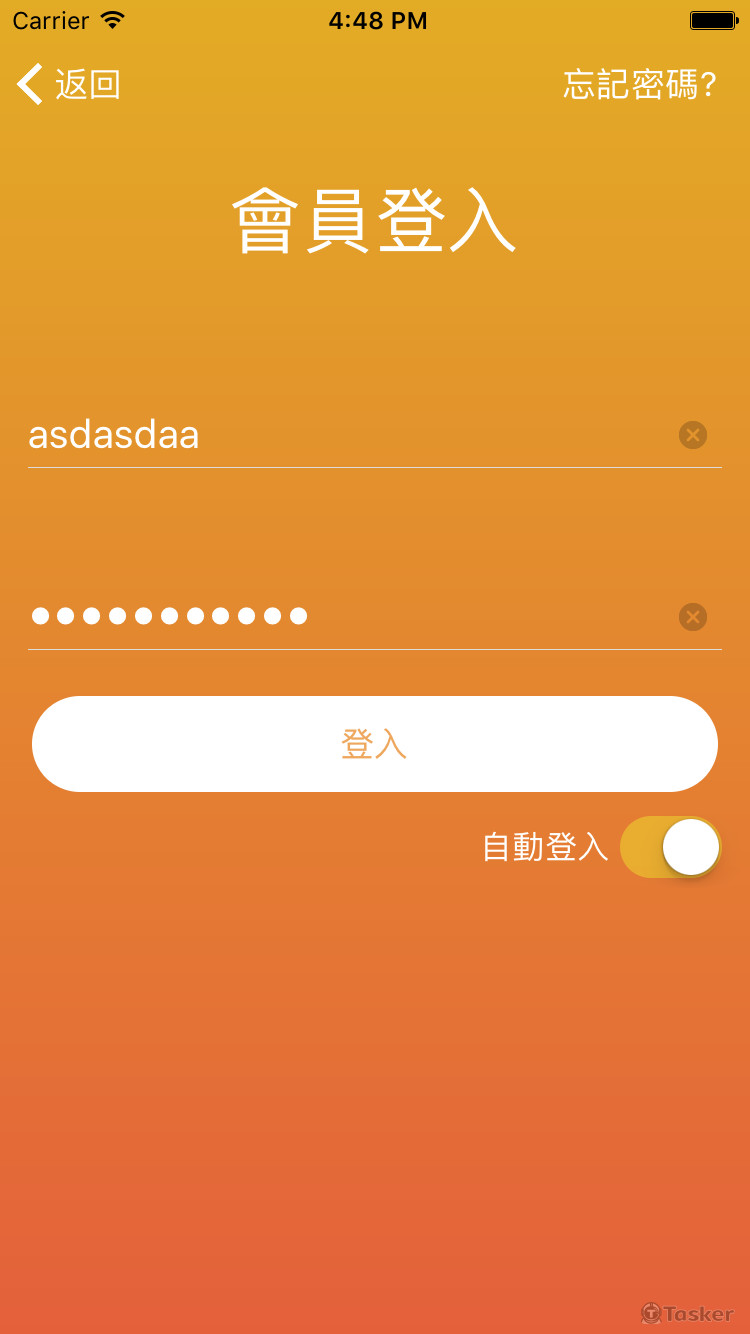
Task: Click the Carrier status text
Action: (x=50, y=19)
